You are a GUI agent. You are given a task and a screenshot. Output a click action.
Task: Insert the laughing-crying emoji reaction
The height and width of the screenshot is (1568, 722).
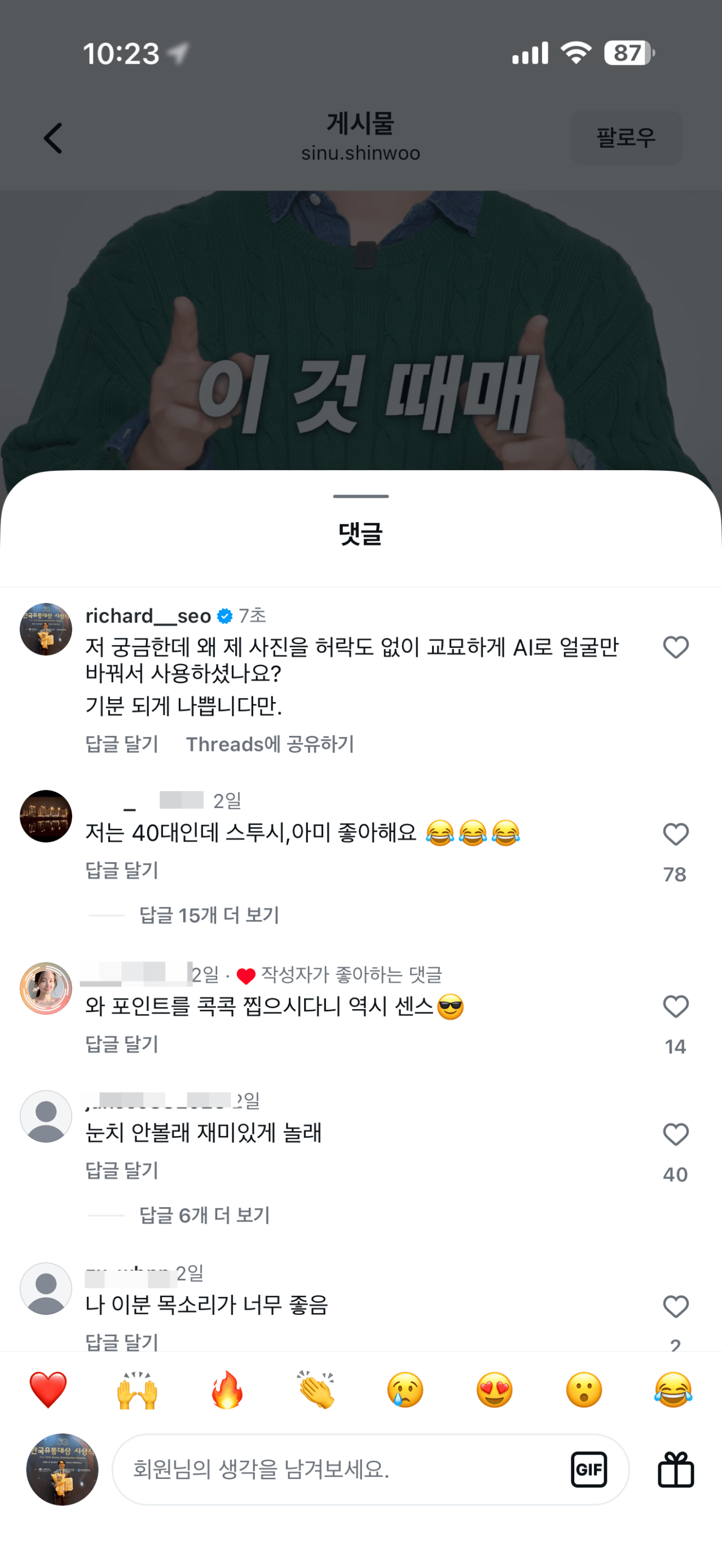click(x=673, y=1390)
